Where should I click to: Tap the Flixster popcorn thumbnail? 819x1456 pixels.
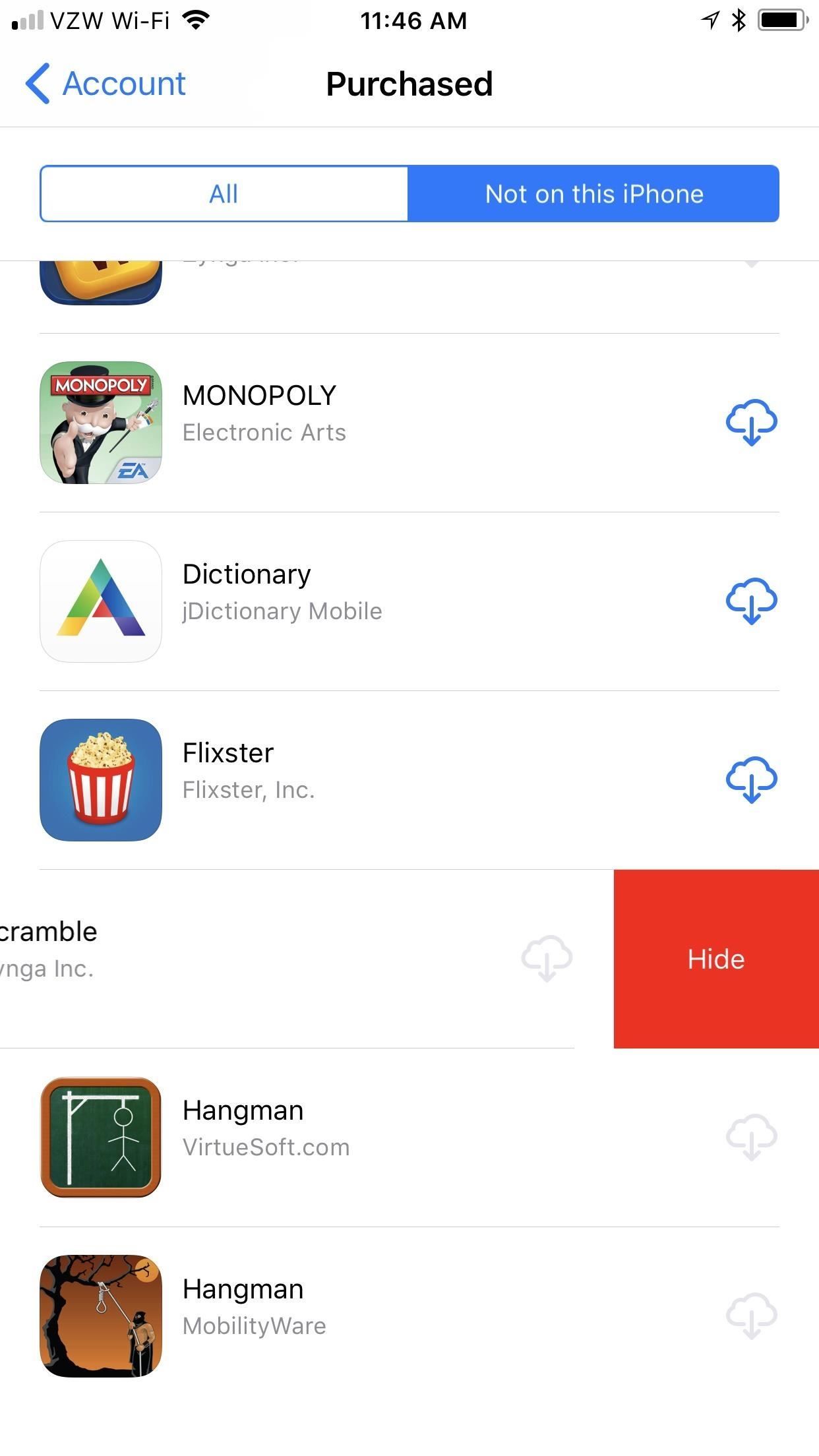[100, 781]
